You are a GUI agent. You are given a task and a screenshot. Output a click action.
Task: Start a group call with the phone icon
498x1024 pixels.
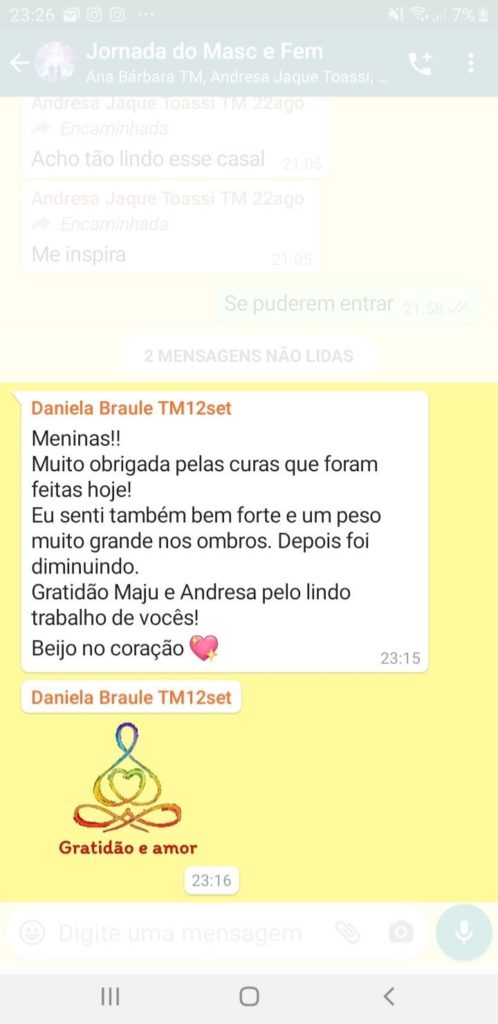coord(420,63)
